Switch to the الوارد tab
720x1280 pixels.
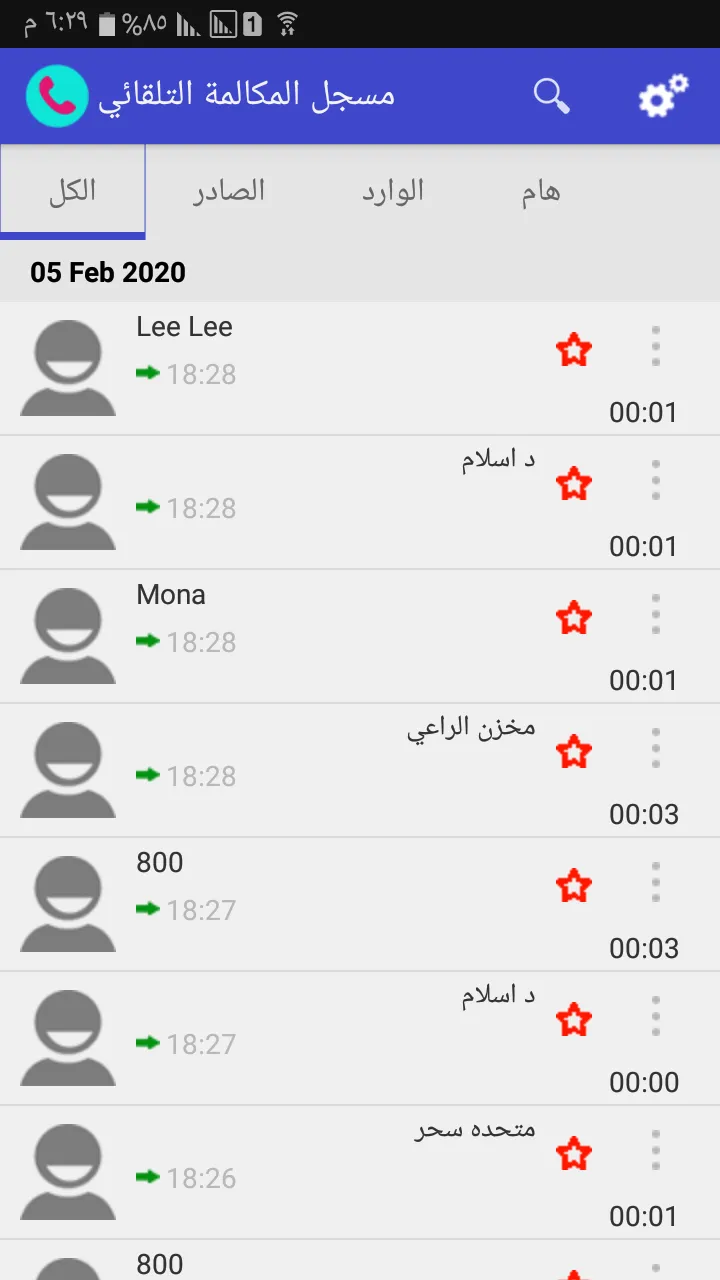click(393, 190)
